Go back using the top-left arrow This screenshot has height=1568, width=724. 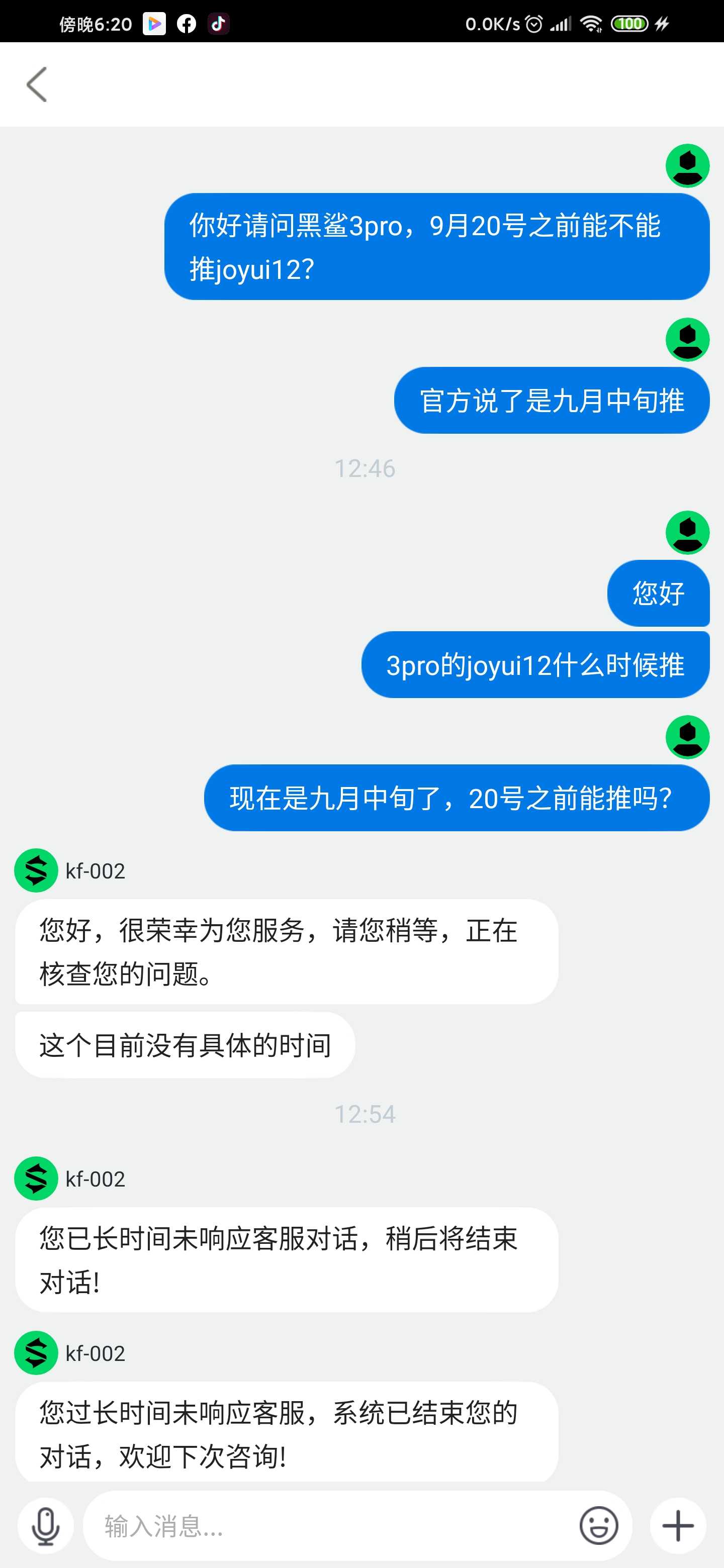(37, 84)
